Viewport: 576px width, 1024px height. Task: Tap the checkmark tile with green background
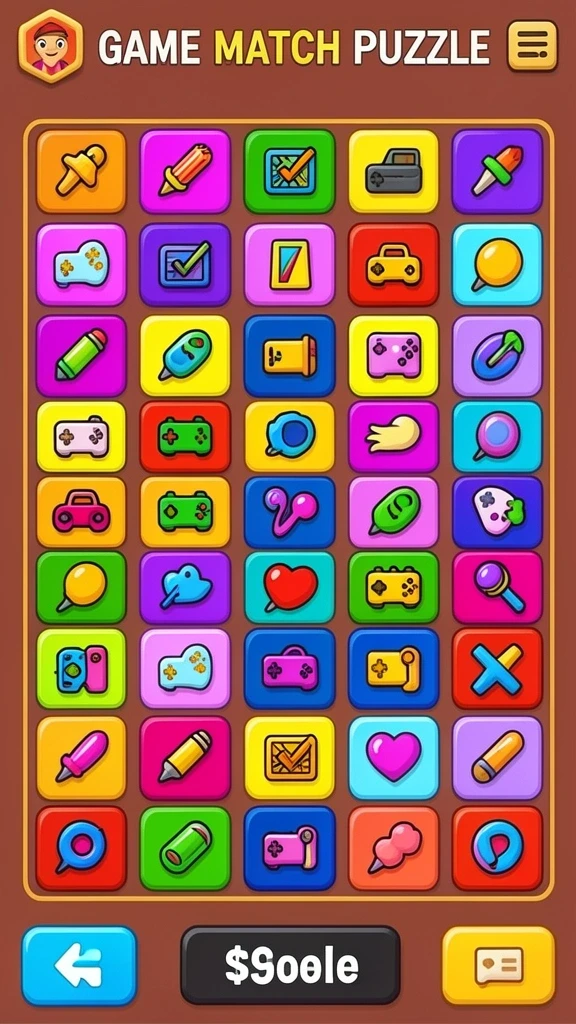click(x=290, y=171)
